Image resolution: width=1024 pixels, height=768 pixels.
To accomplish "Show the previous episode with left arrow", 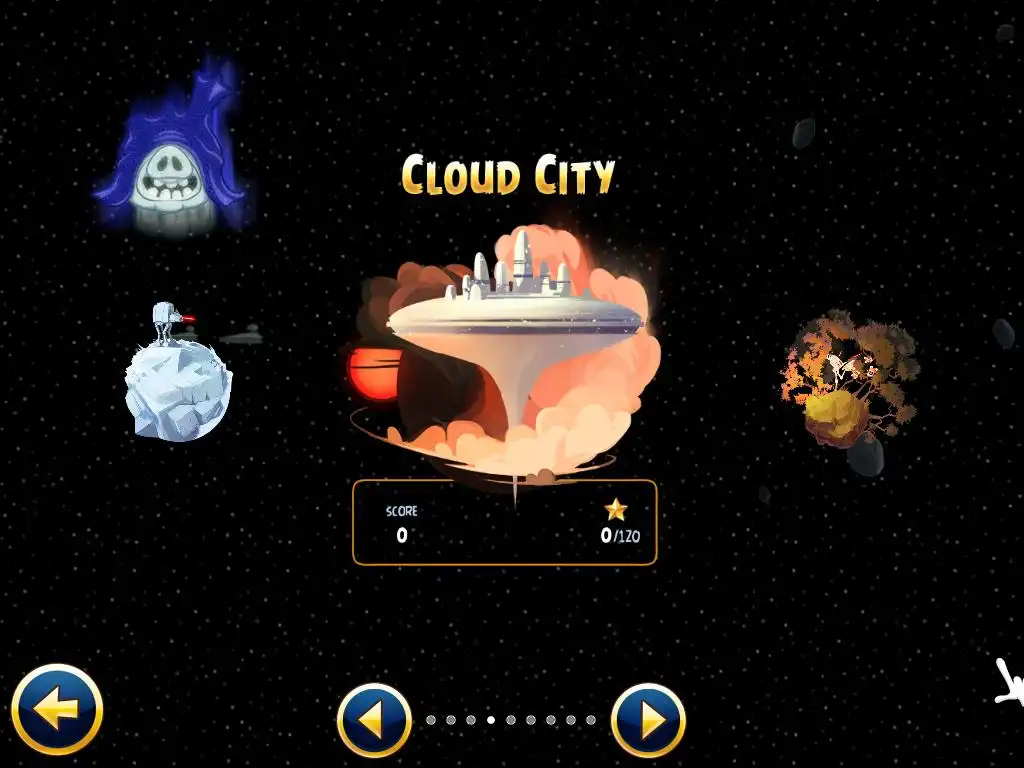I will click(375, 720).
